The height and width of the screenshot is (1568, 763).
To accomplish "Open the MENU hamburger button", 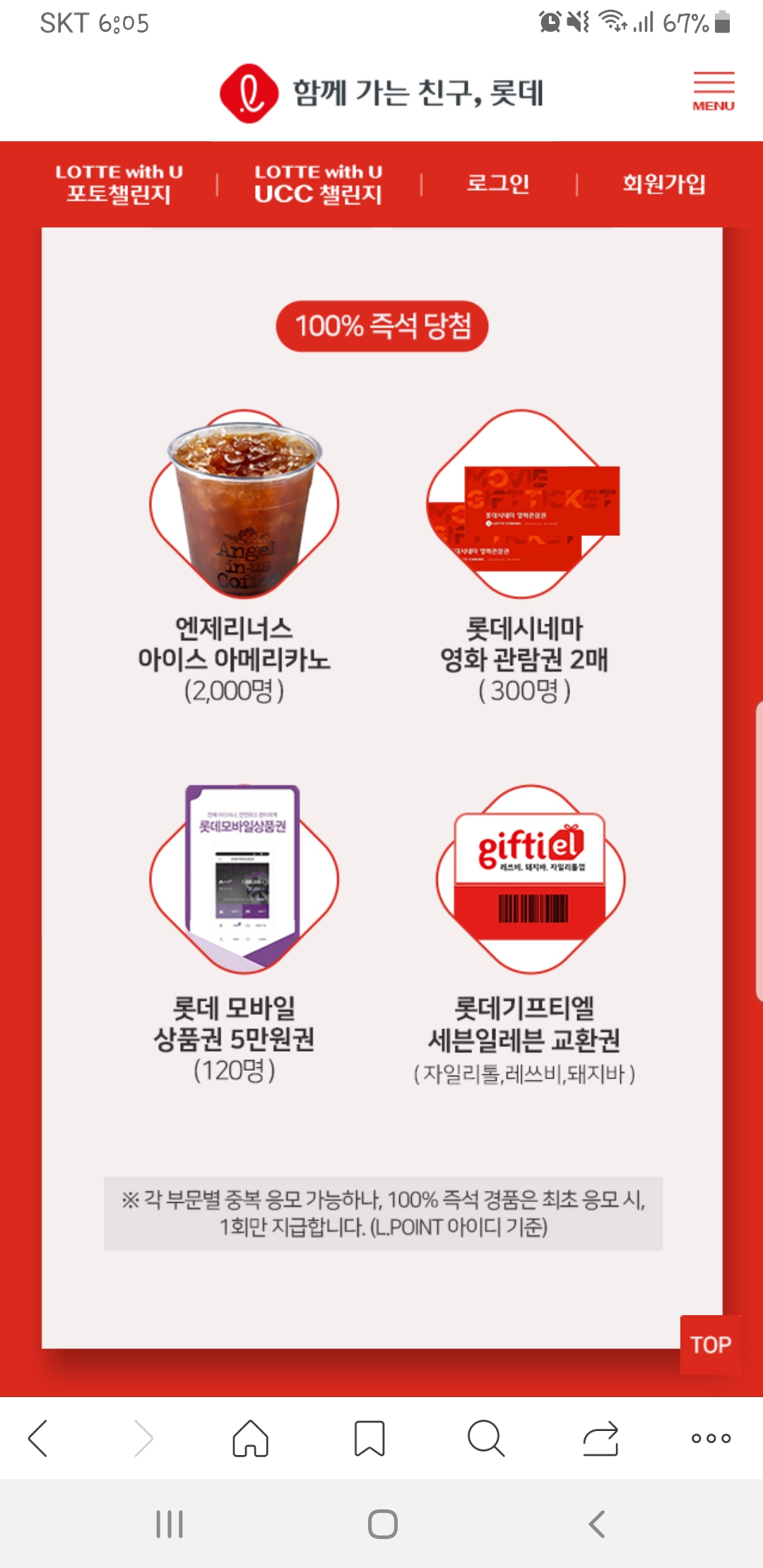I will (x=714, y=91).
